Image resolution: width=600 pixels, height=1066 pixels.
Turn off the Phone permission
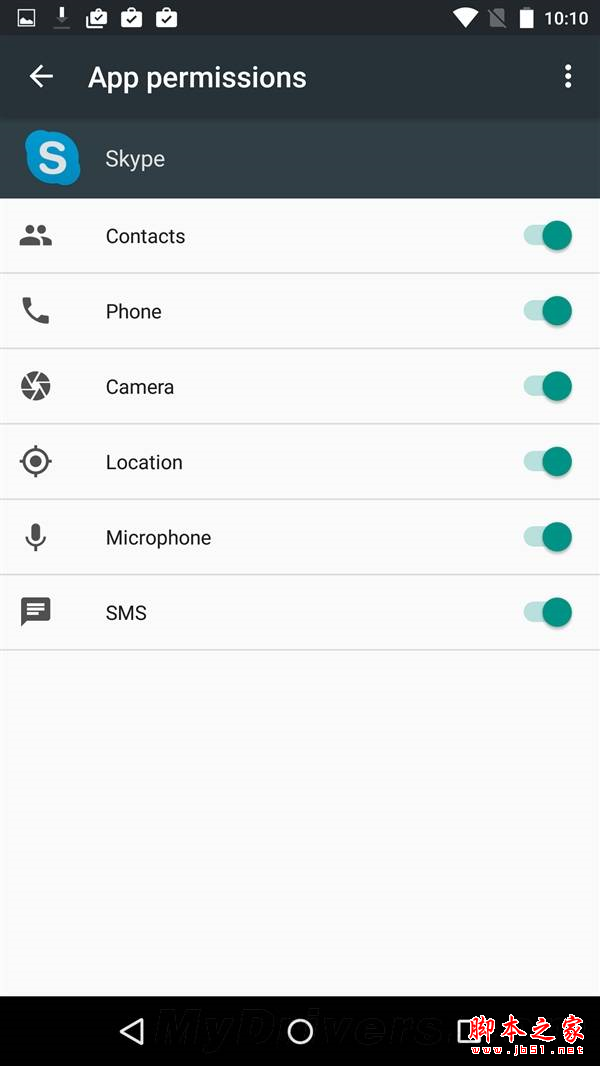point(548,311)
